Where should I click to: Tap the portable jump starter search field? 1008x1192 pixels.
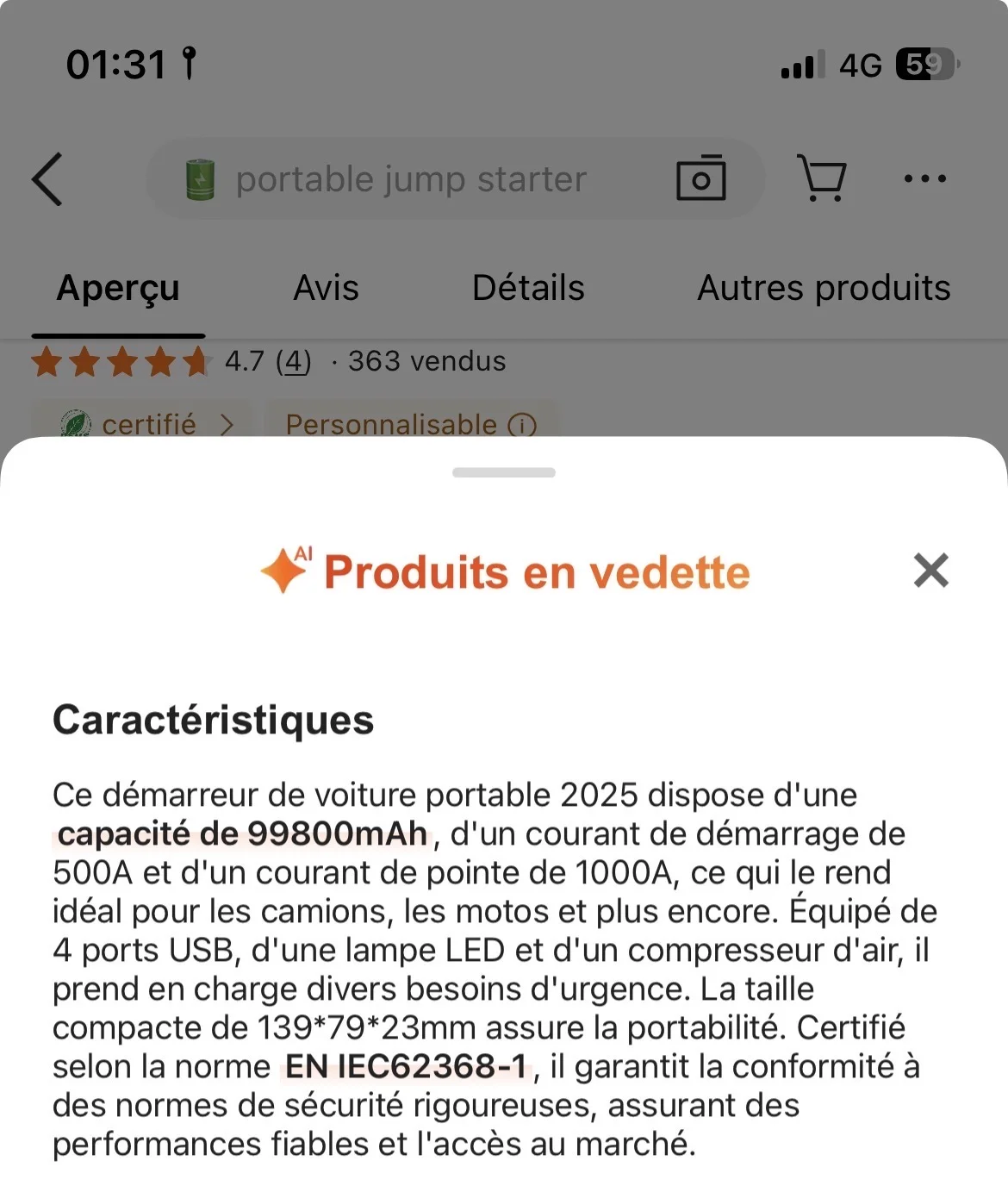411,178
